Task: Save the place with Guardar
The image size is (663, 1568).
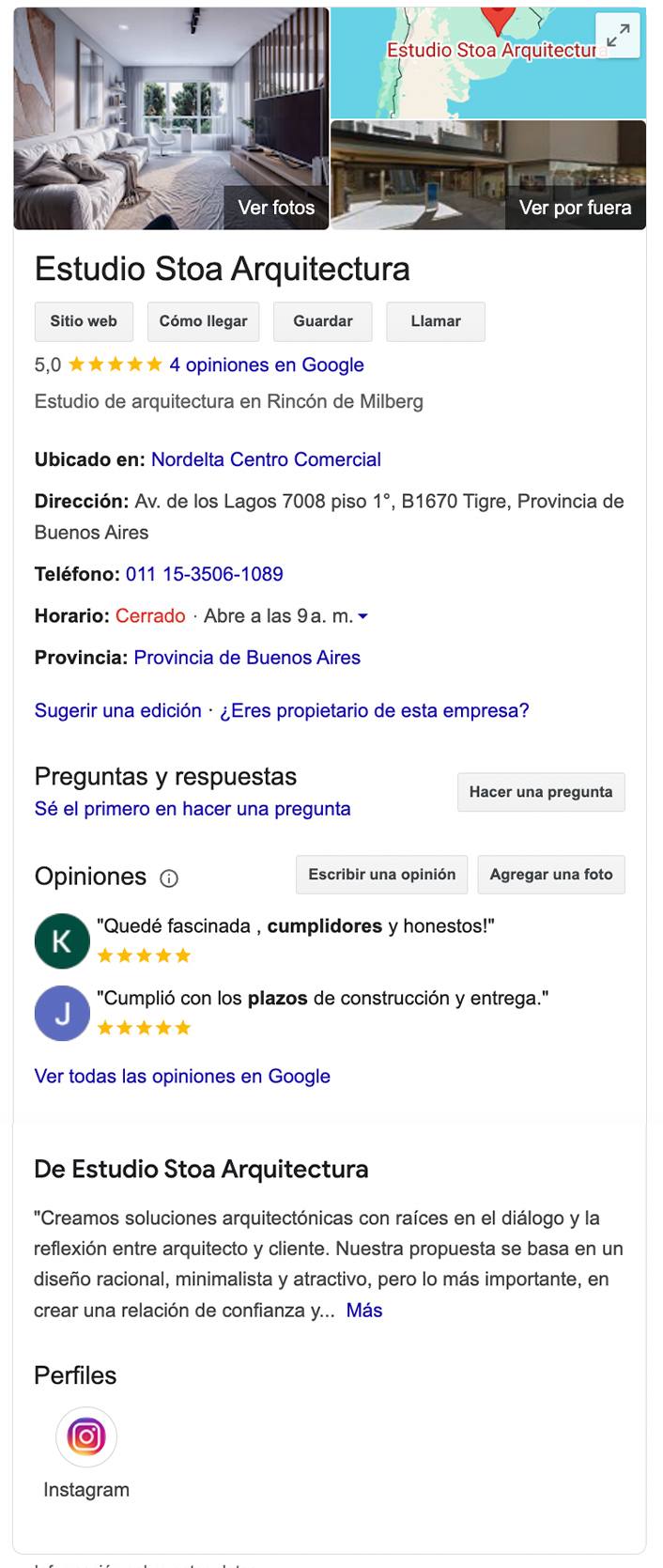Action: 322,321
